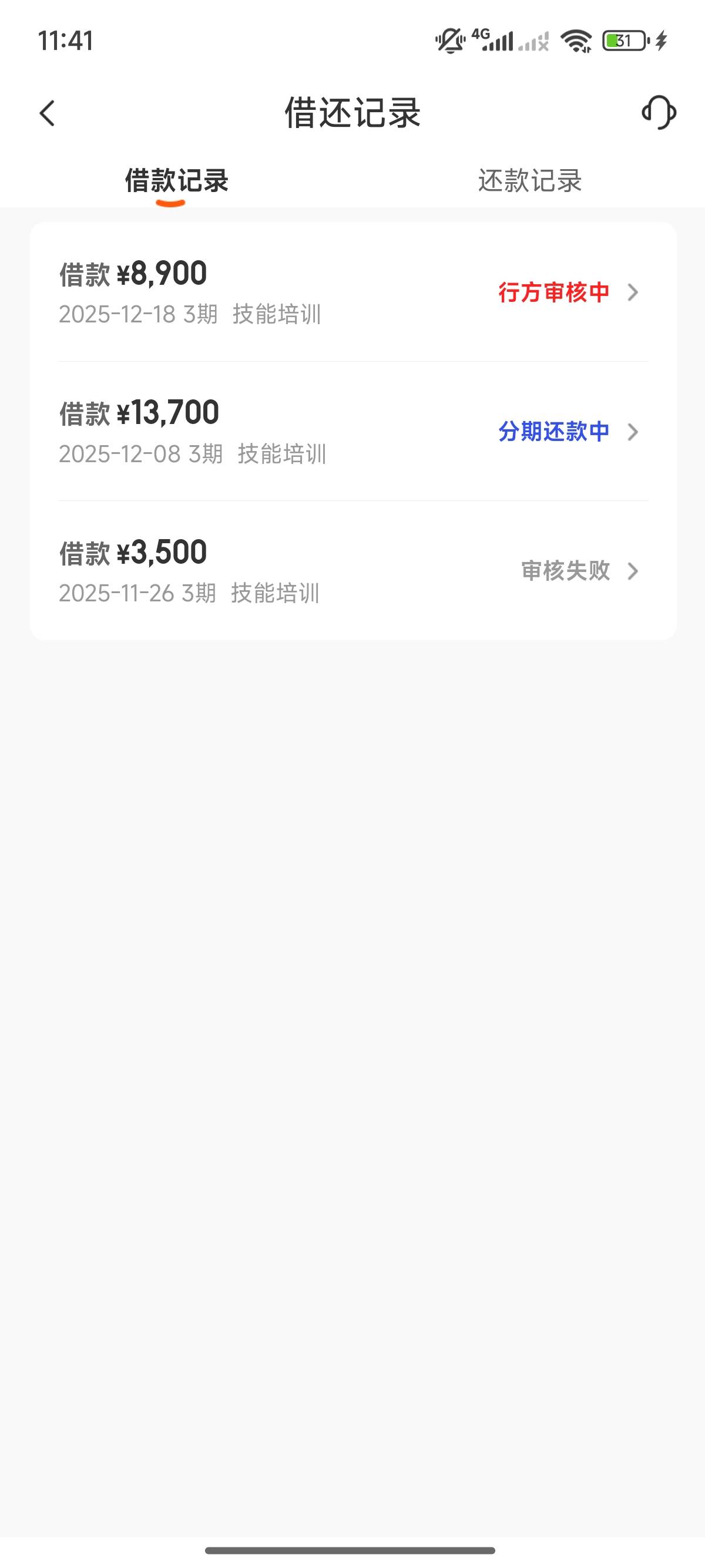Switch to the 还款记录 tab
The image size is (705, 1568).
point(530,181)
